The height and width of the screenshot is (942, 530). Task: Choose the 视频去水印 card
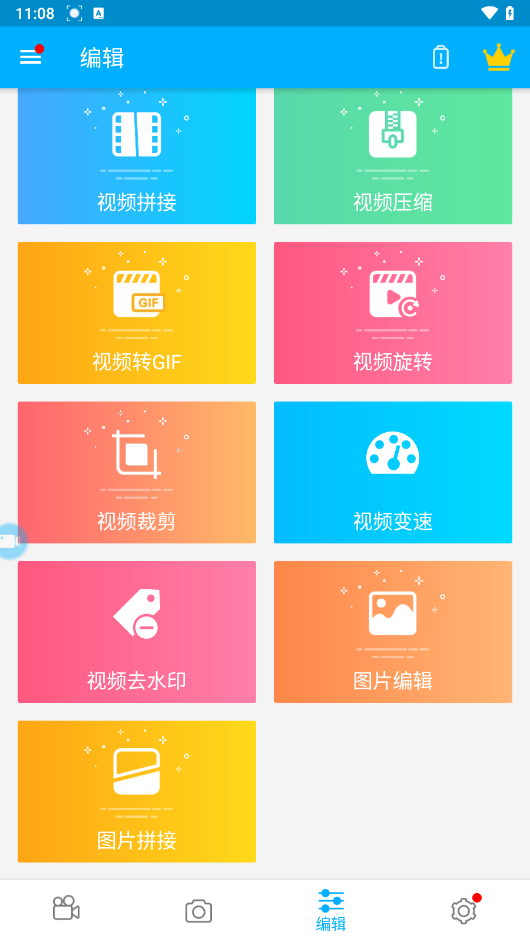(137, 632)
